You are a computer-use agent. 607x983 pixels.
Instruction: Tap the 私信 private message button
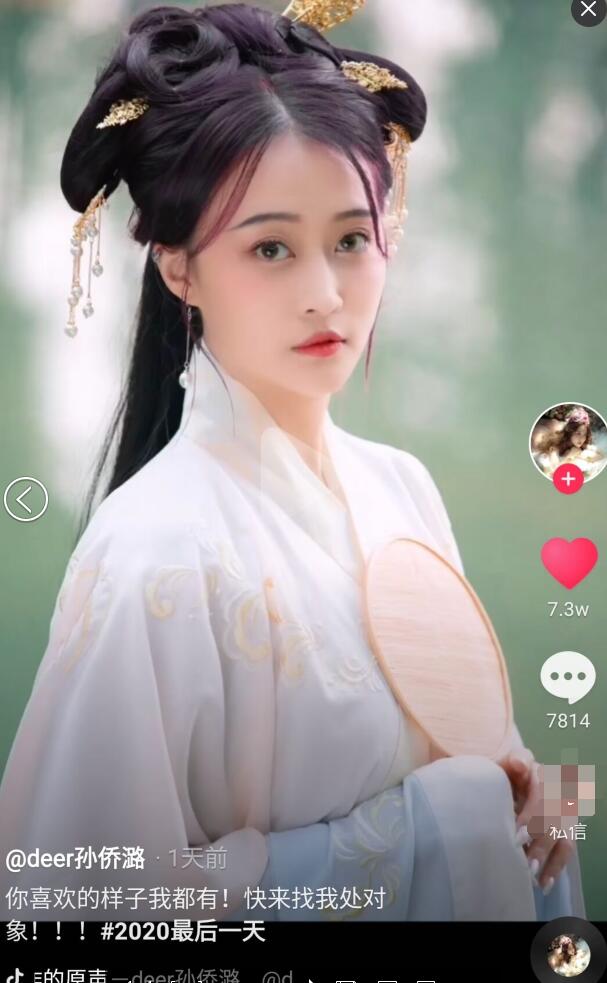568,830
